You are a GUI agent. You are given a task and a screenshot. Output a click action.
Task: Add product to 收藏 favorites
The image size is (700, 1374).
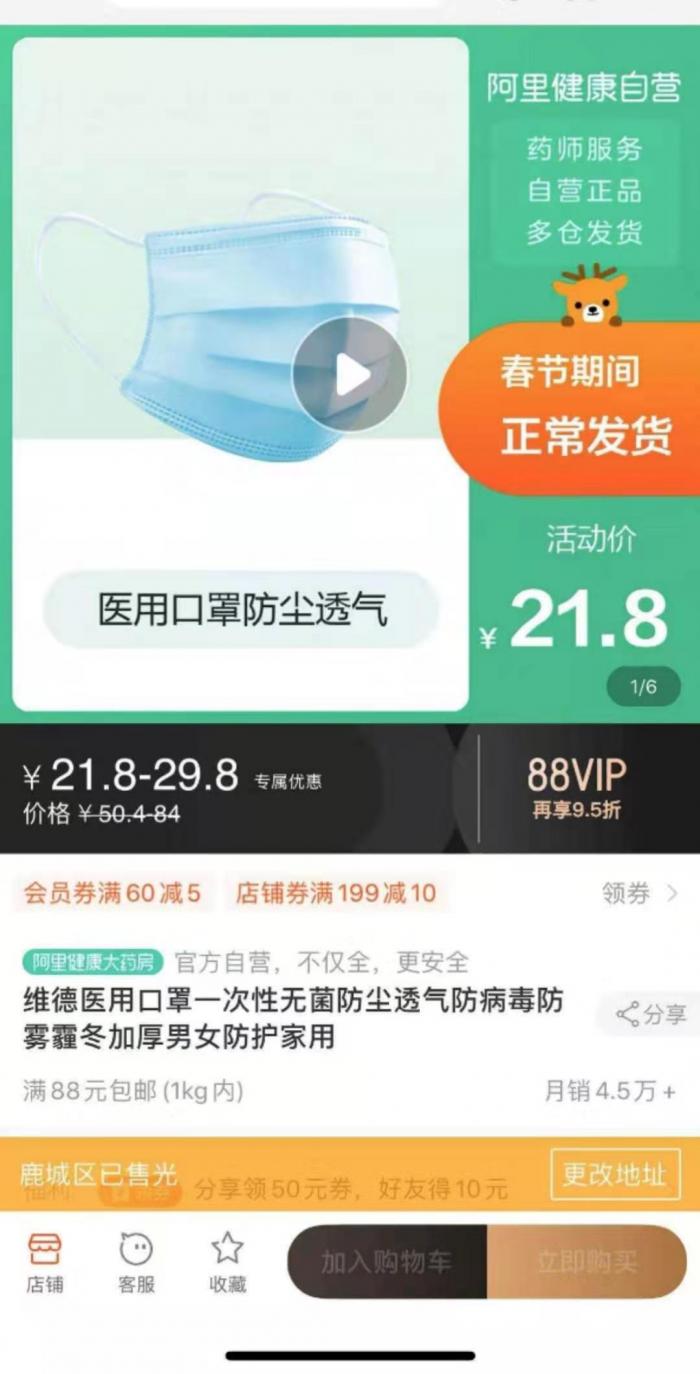point(227,1262)
